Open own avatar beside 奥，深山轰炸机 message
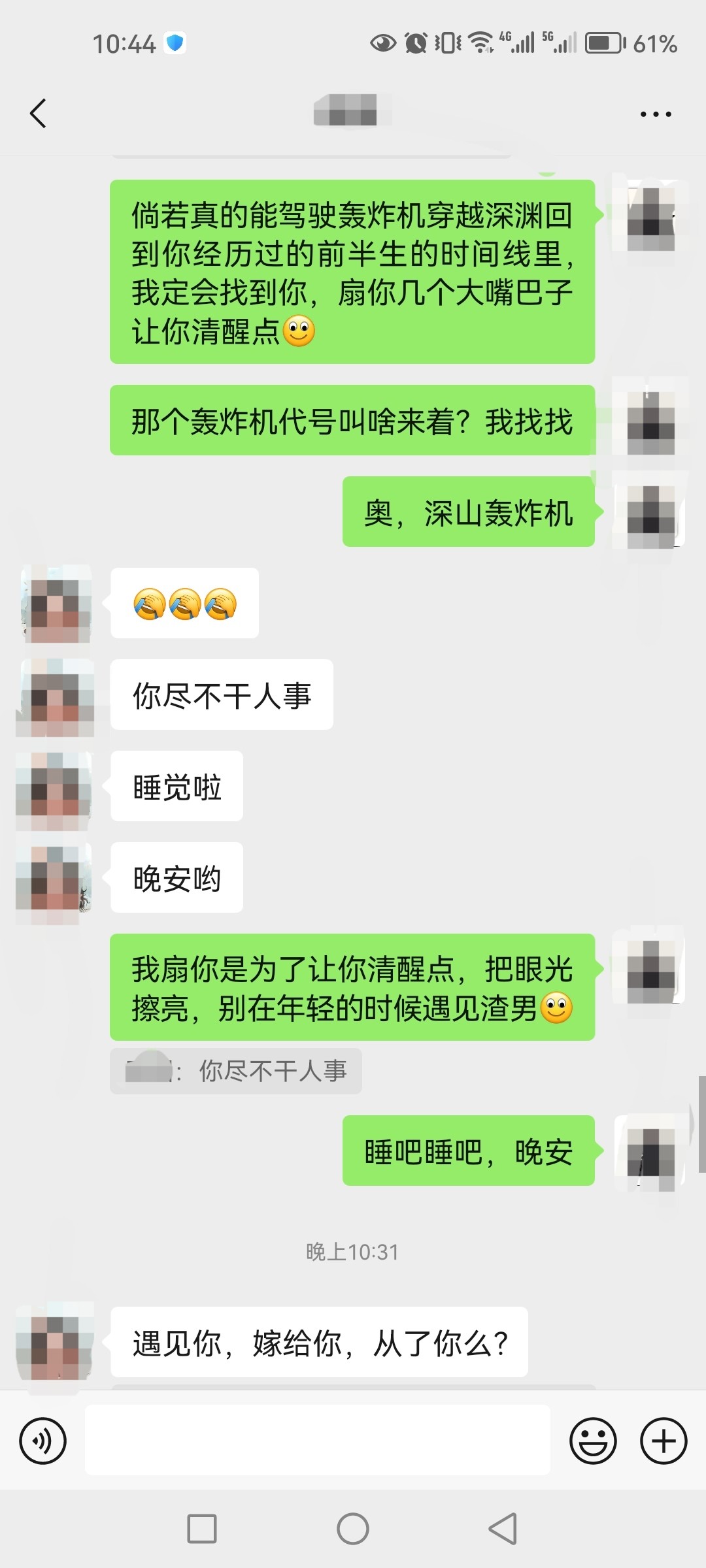Viewport: 706px width, 1568px height. [650, 512]
